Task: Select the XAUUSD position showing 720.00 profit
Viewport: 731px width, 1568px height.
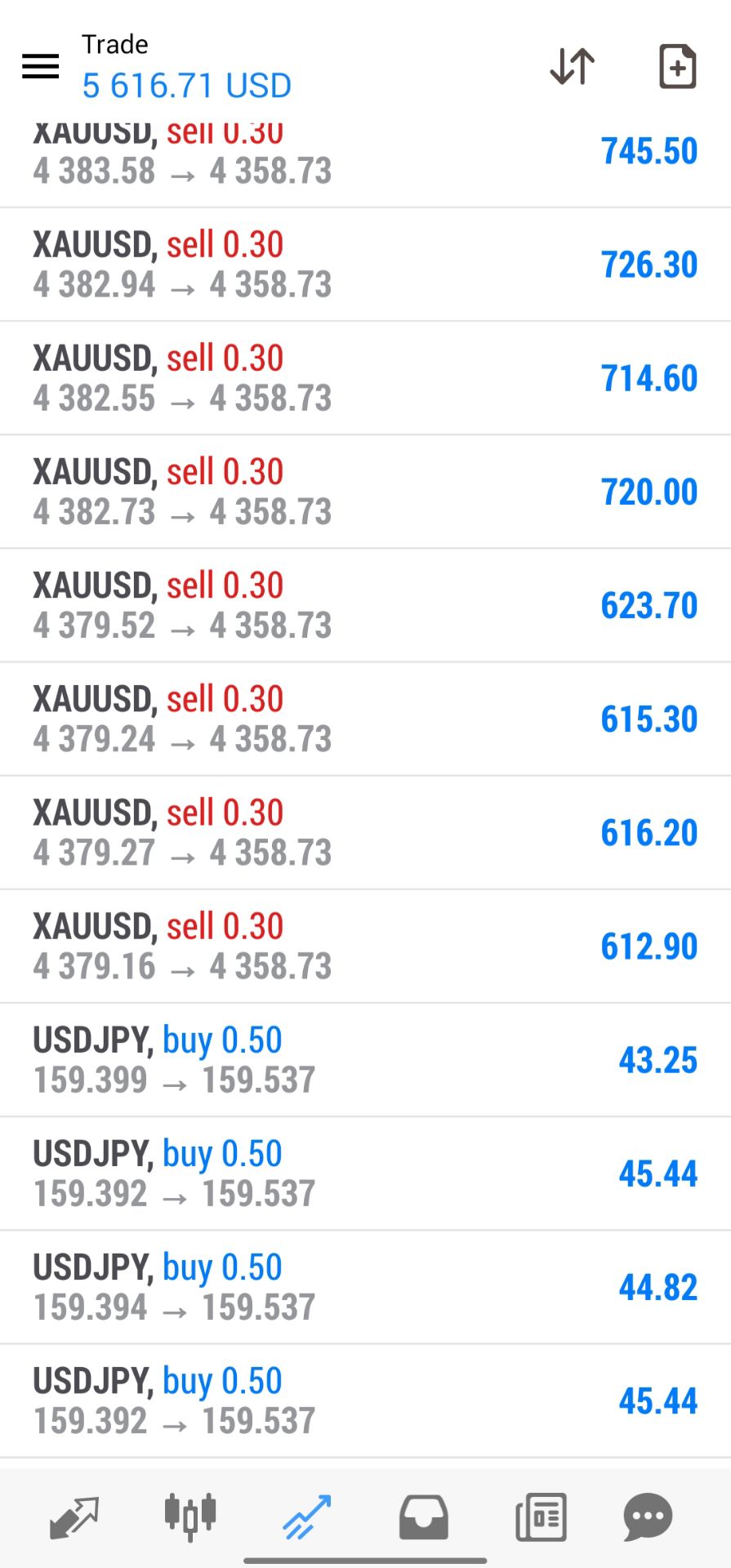Action: [365, 492]
